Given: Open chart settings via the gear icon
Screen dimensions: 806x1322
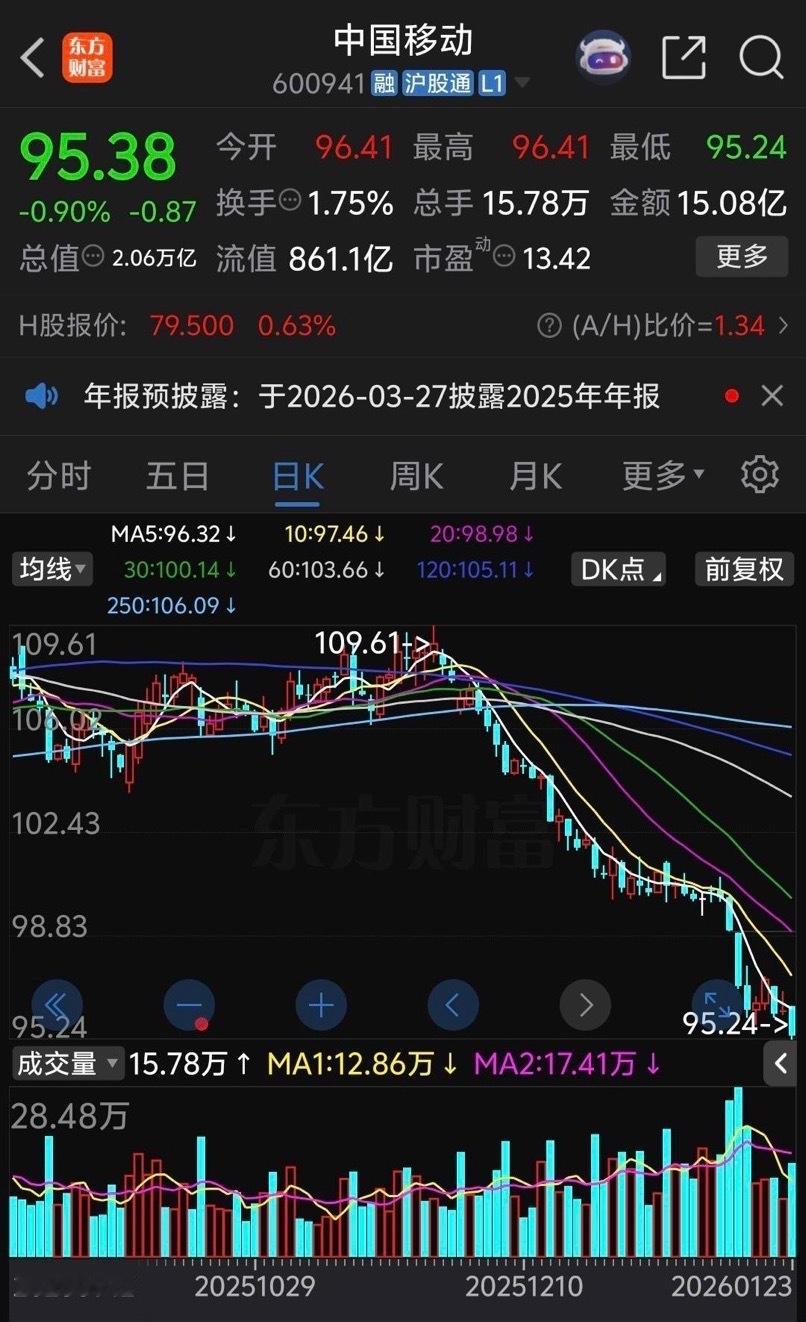Looking at the screenshot, I should tap(759, 476).
